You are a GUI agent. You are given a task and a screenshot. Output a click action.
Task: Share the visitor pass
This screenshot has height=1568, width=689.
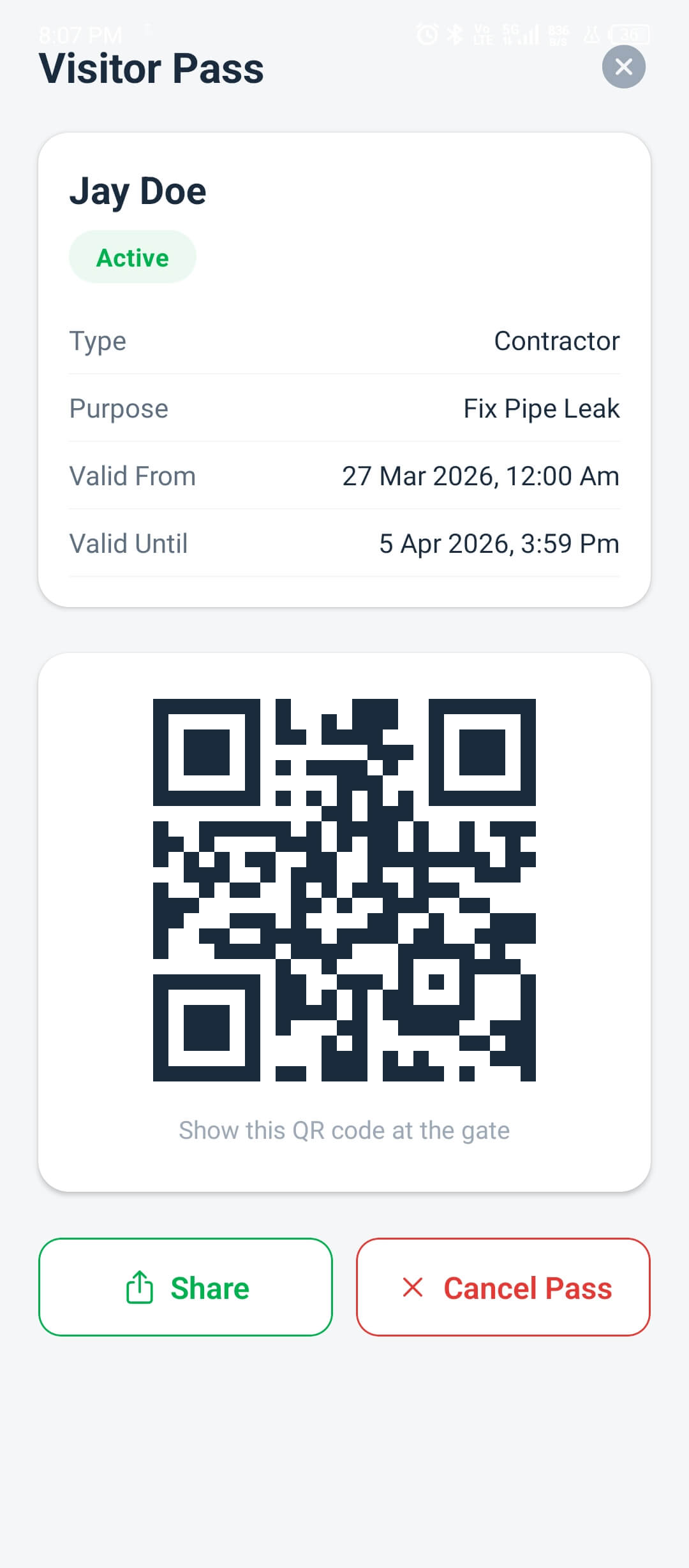tap(185, 1287)
